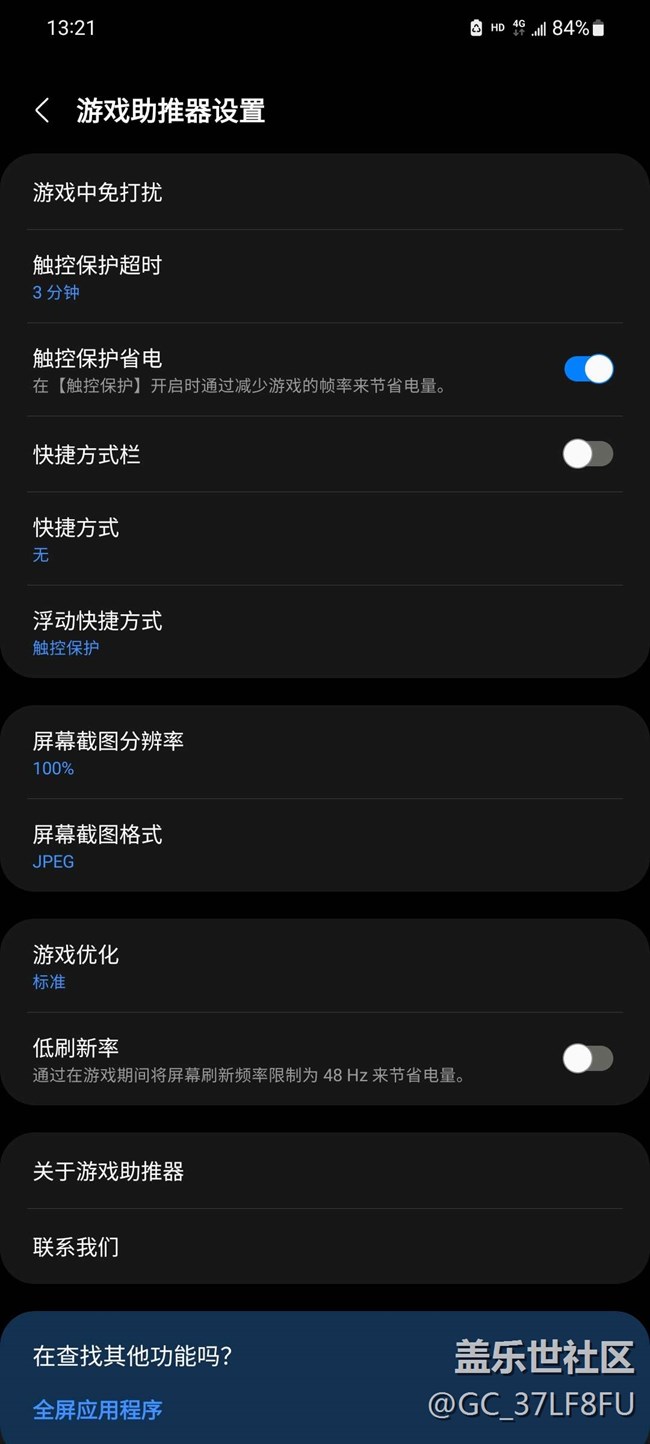Follow the 全屏应用程序 link
The image size is (650, 1444).
point(97,1409)
